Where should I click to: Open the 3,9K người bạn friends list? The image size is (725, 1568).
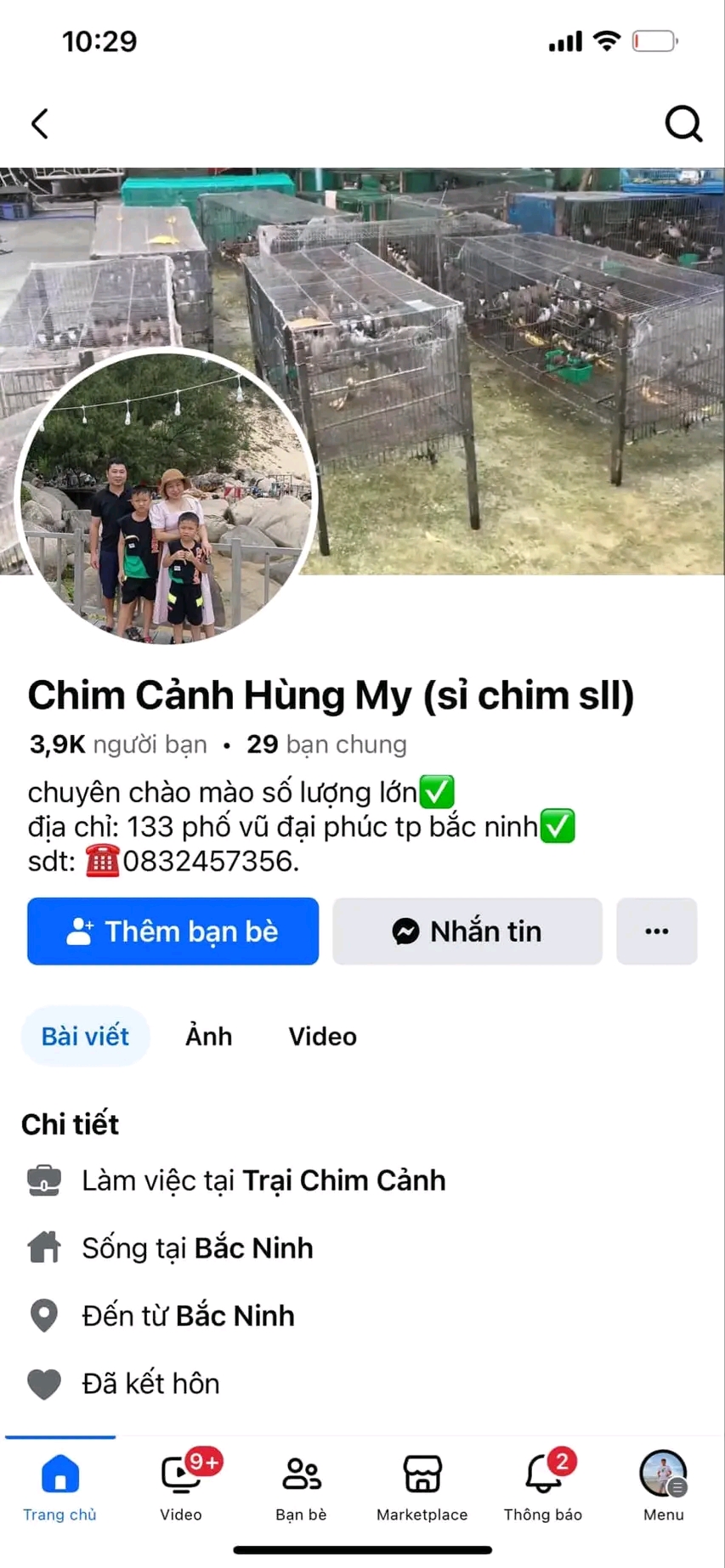coord(119,744)
